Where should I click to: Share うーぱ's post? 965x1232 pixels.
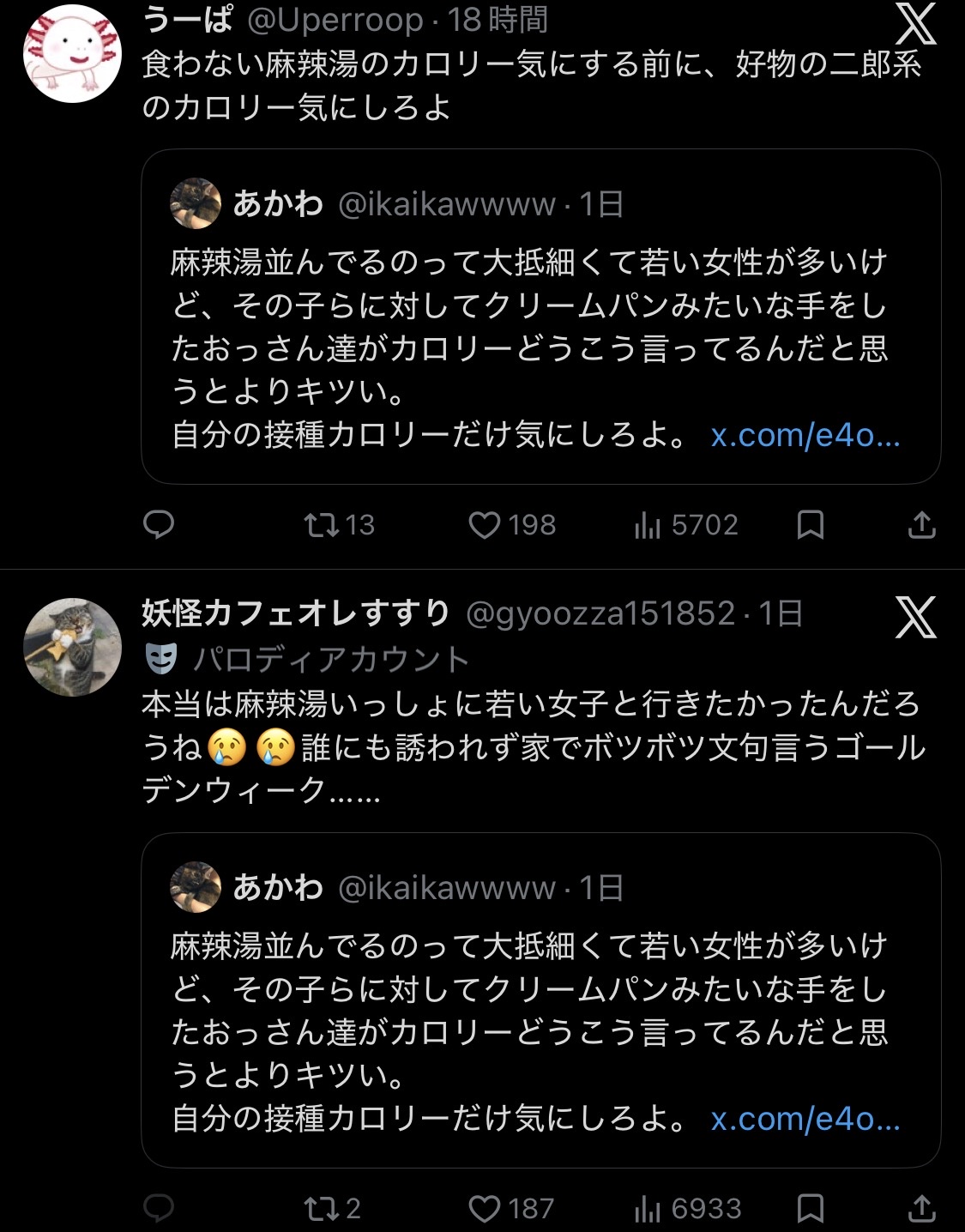(x=921, y=524)
